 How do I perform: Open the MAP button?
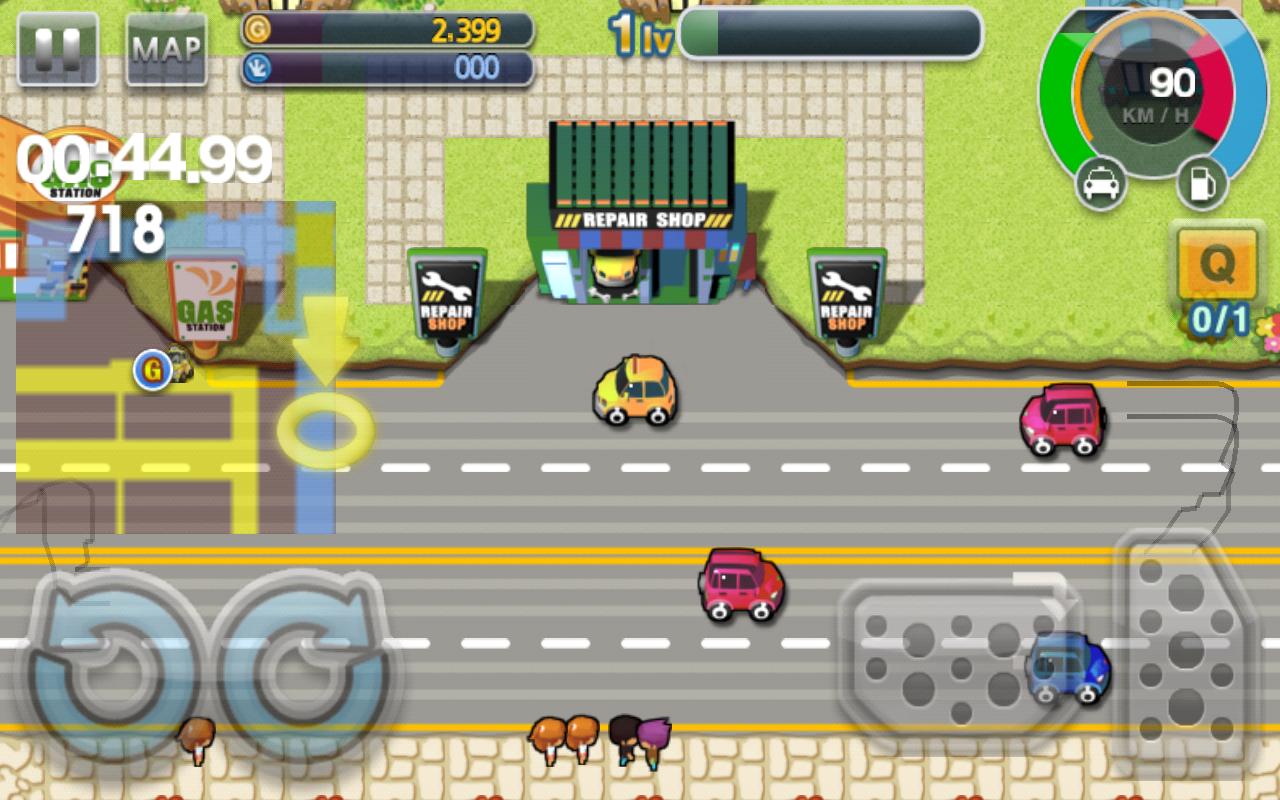click(166, 49)
